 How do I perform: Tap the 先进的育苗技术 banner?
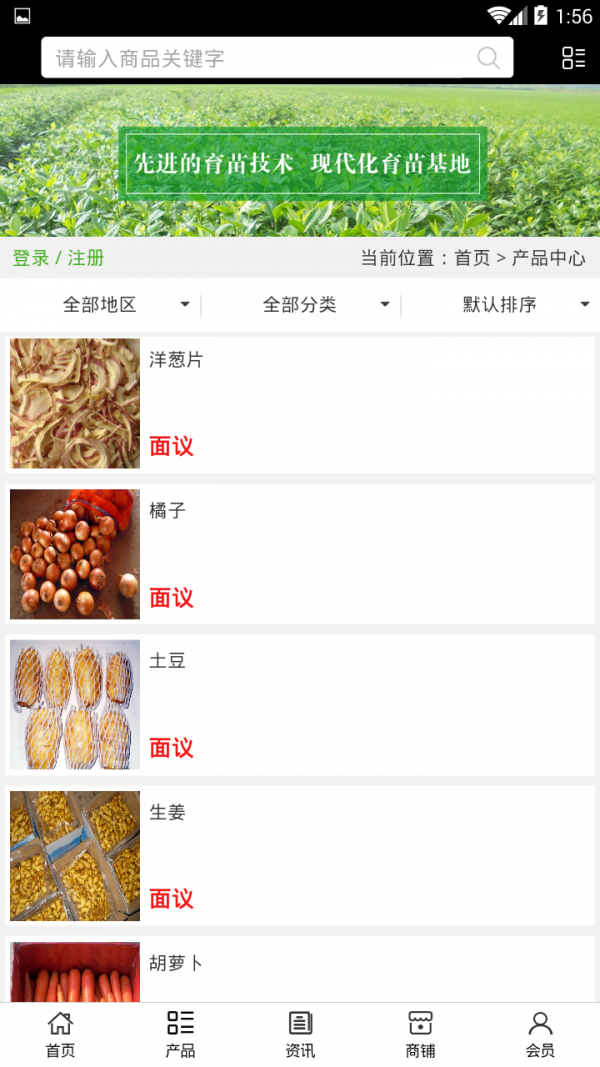tap(300, 162)
